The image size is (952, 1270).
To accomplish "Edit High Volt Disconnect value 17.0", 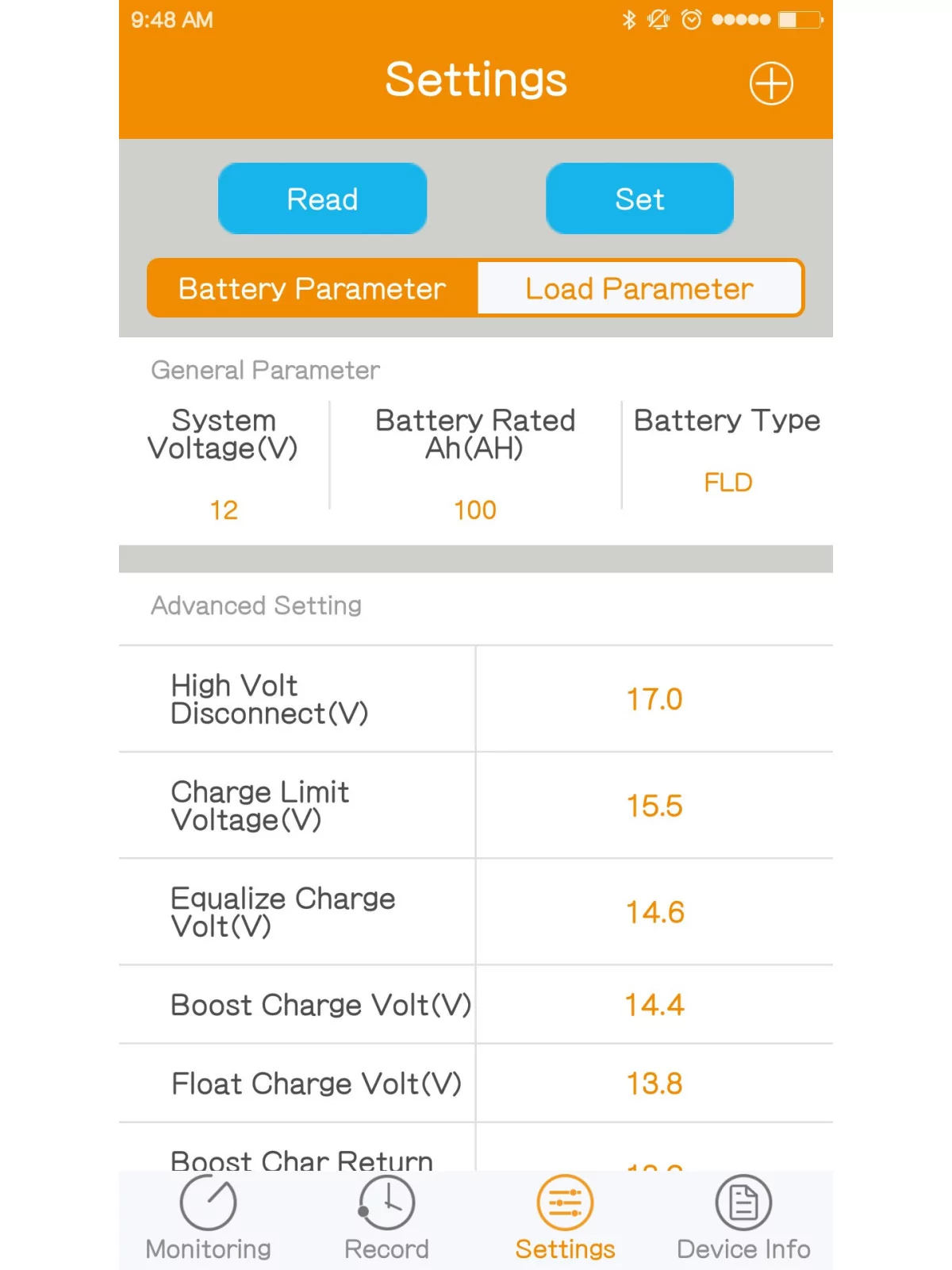I will (x=654, y=699).
